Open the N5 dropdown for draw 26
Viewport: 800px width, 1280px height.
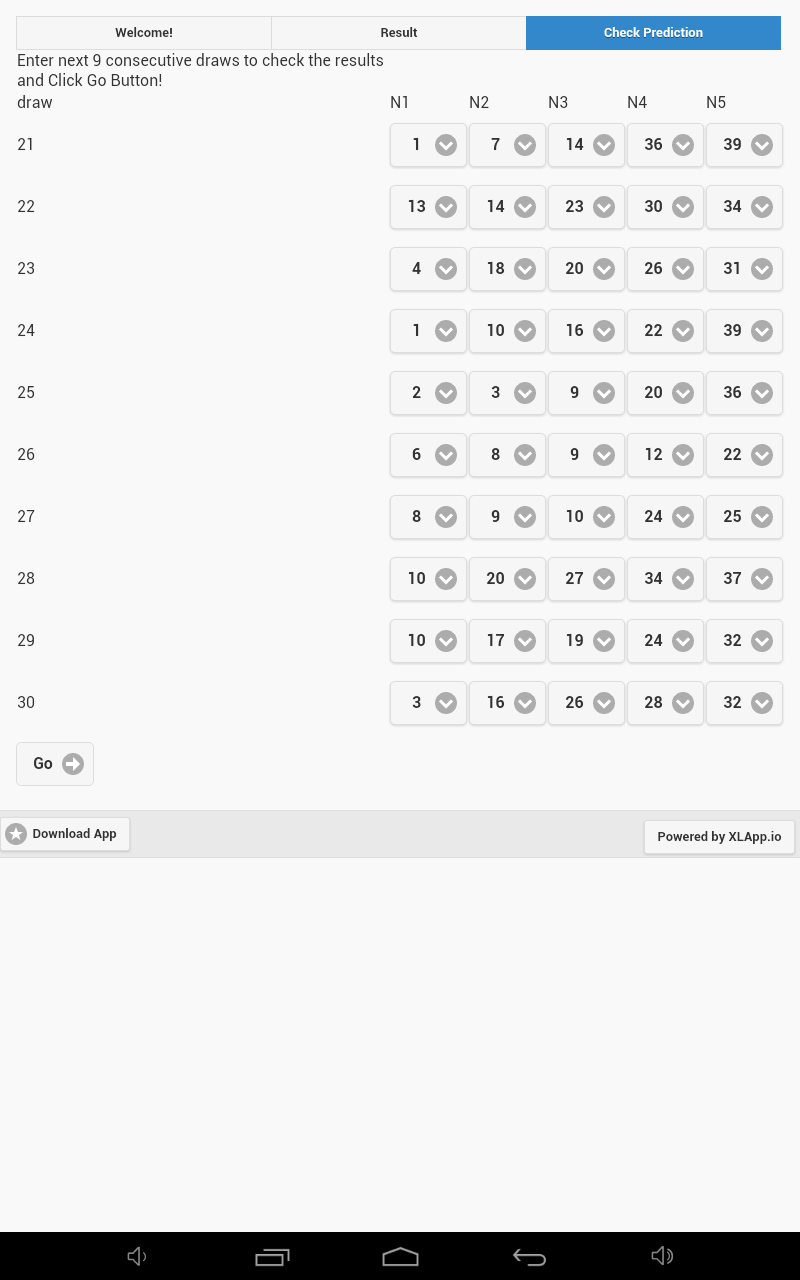(744, 455)
